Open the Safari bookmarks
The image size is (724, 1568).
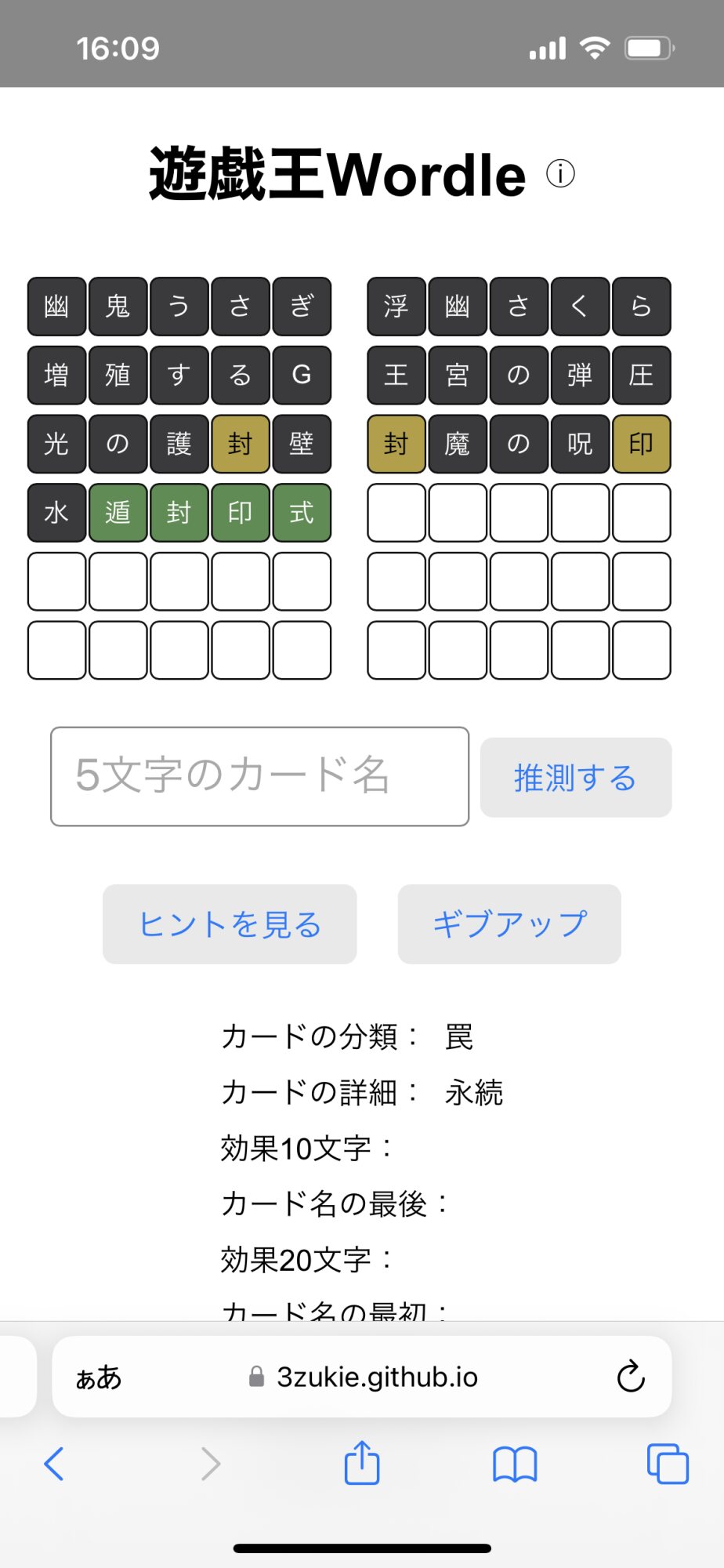(515, 1464)
